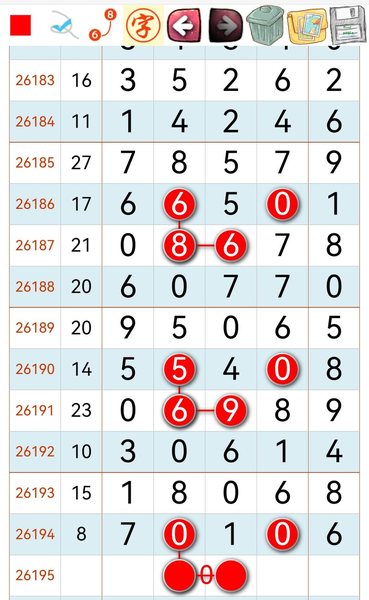Select the connected circles line tool
The height and width of the screenshot is (600, 369).
pyautogui.click(x=103, y=25)
